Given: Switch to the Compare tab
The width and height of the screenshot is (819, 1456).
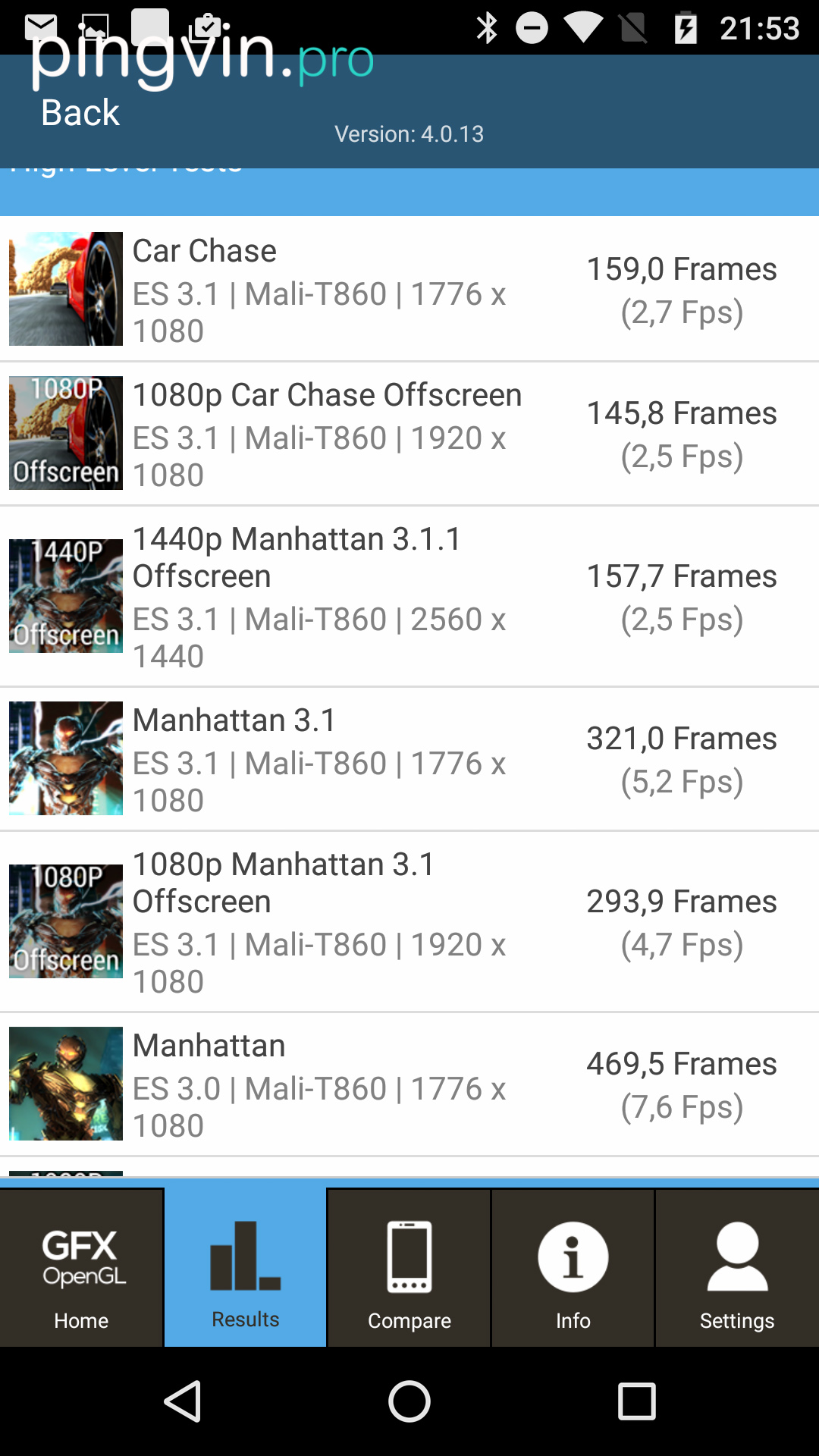Looking at the screenshot, I should [409, 1267].
